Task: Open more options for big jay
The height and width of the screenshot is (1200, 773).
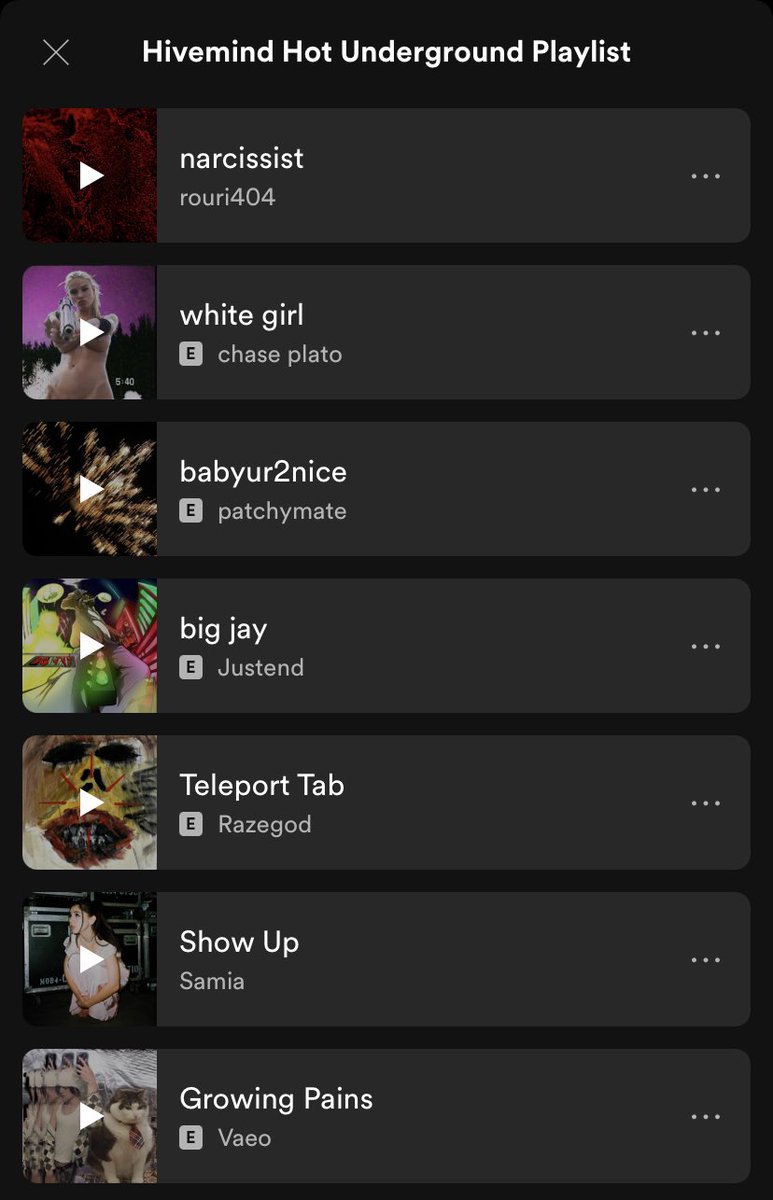Action: pyautogui.click(x=705, y=647)
